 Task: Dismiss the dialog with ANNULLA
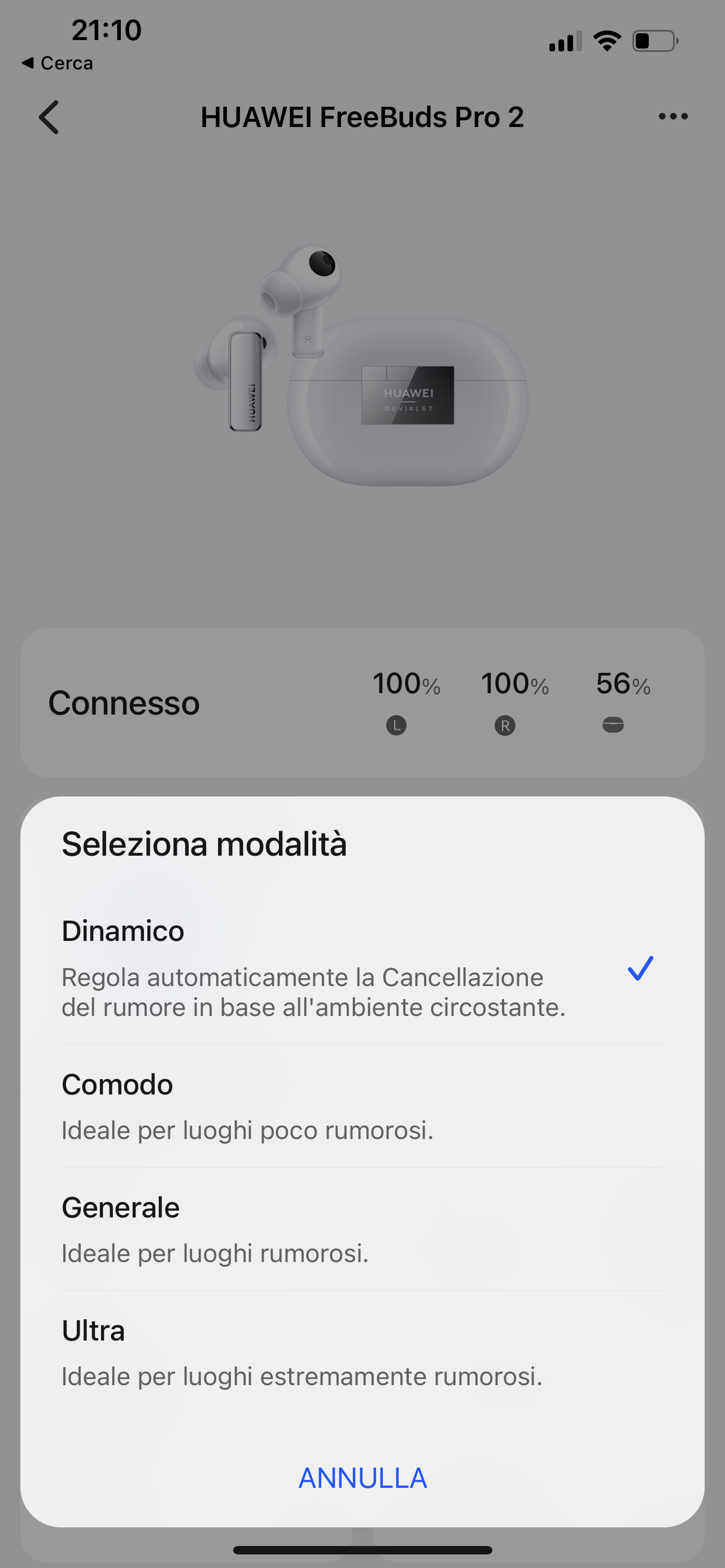click(363, 1478)
